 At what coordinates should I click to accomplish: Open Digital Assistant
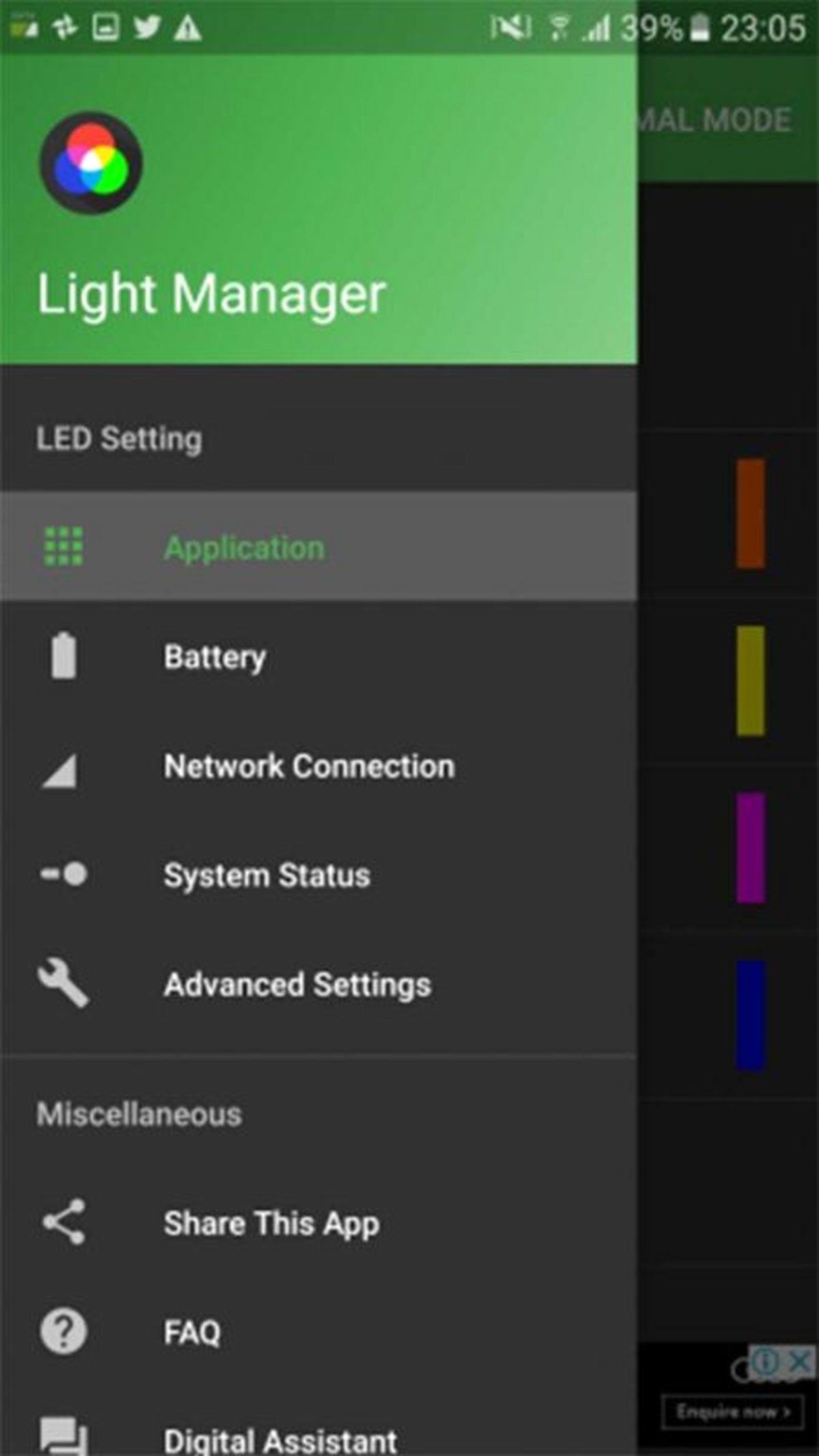tap(280, 1439)
